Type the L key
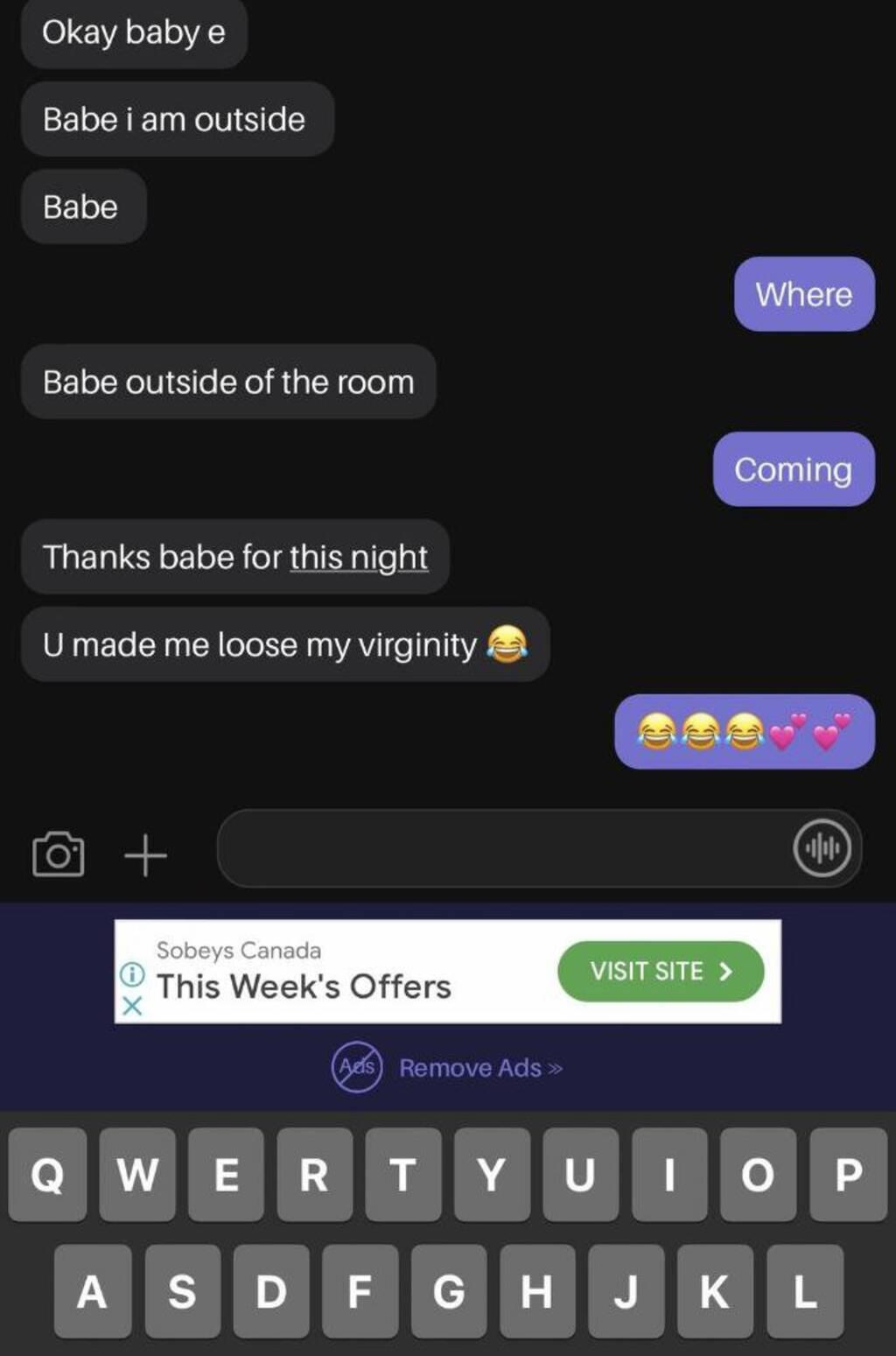 (x=804, y=1291)
